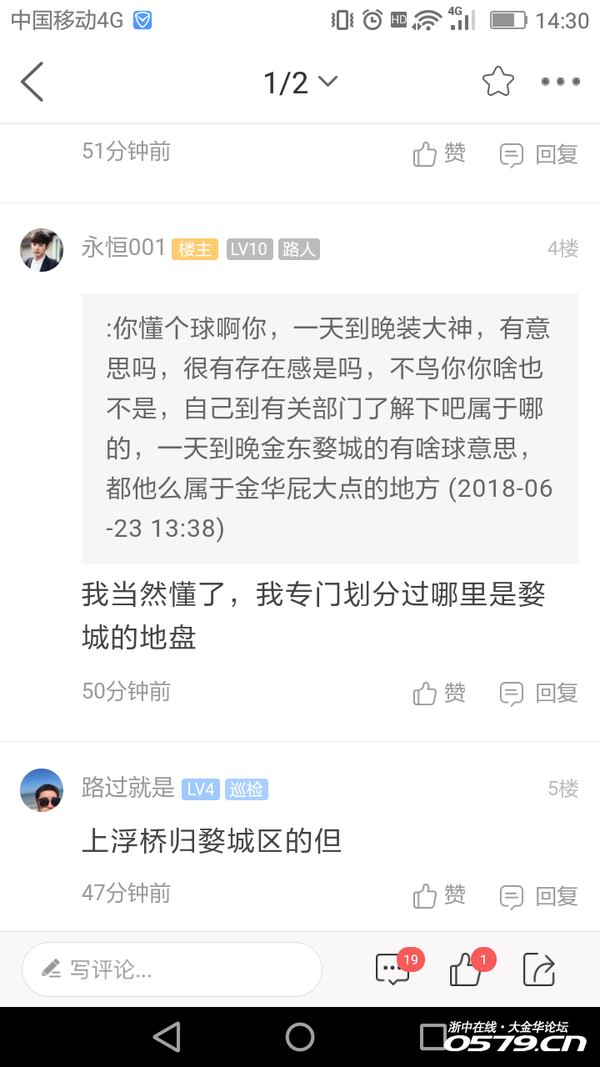Tap the 写评论 comment input field

coord(172,969)
